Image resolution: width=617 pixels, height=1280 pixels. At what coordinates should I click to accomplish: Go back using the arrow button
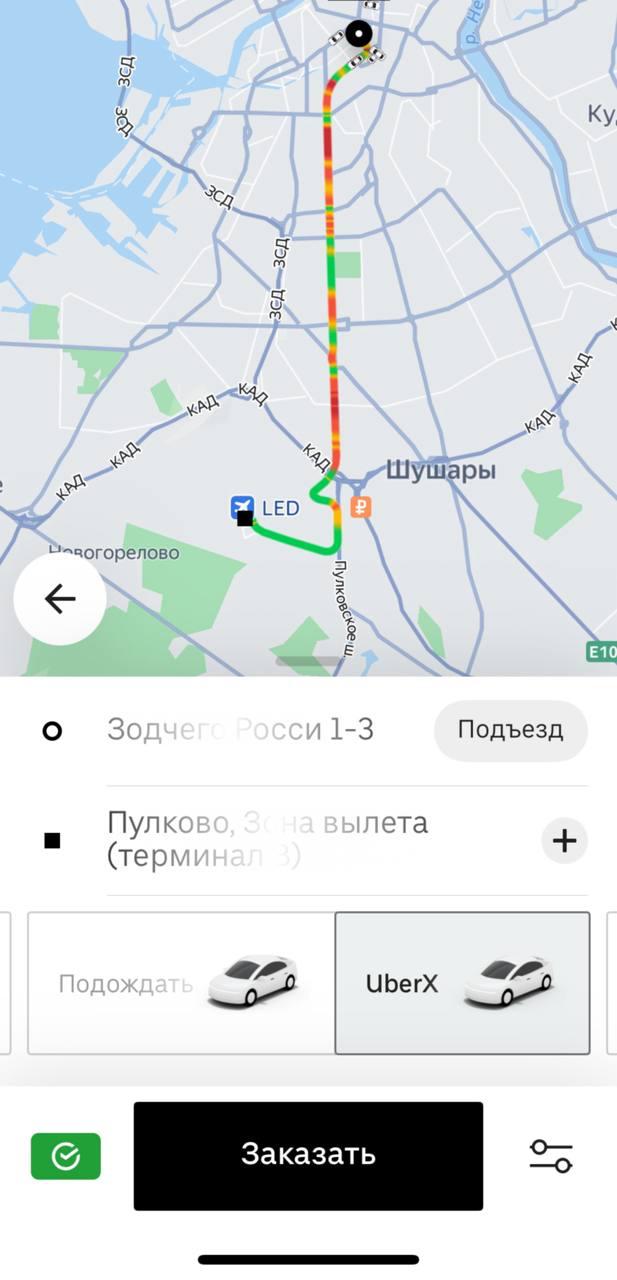click(60, 598)
